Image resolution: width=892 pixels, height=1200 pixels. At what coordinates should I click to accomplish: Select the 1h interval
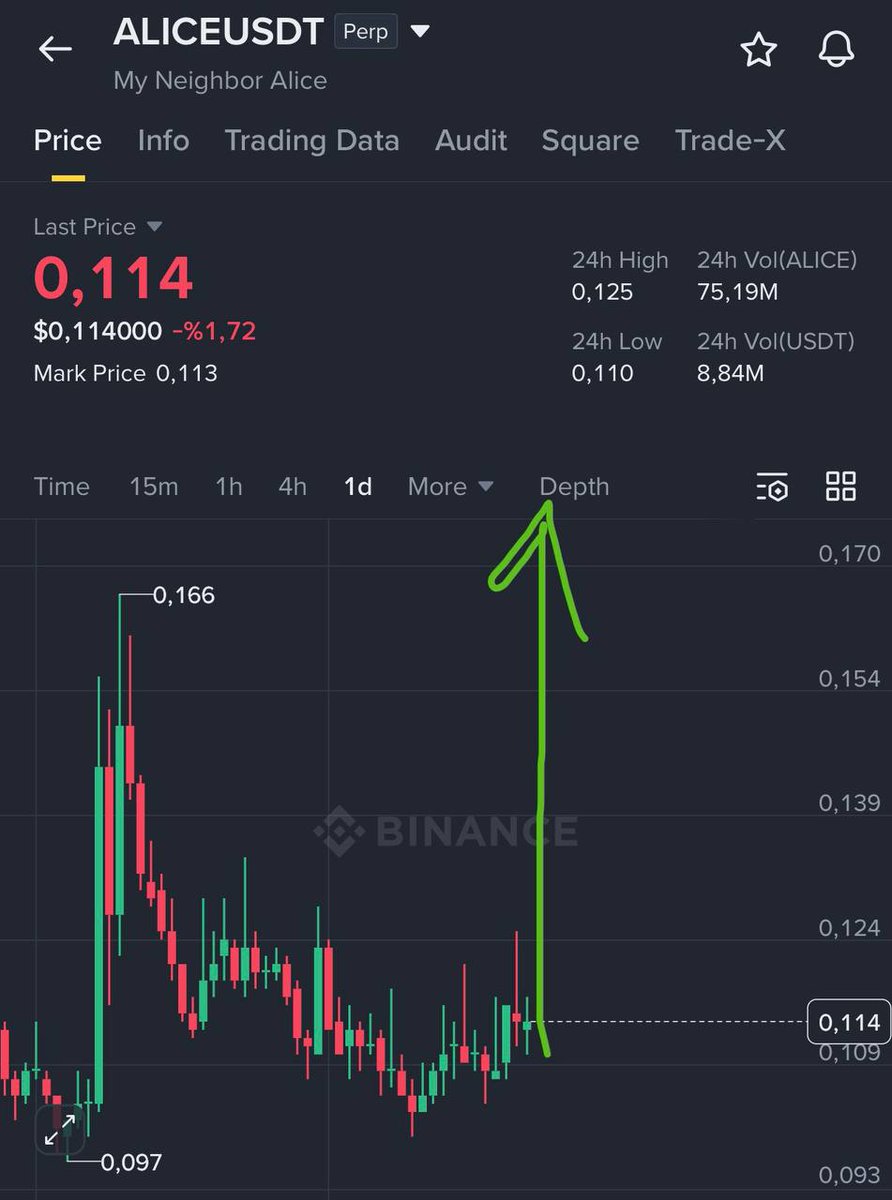click(229, 487)
